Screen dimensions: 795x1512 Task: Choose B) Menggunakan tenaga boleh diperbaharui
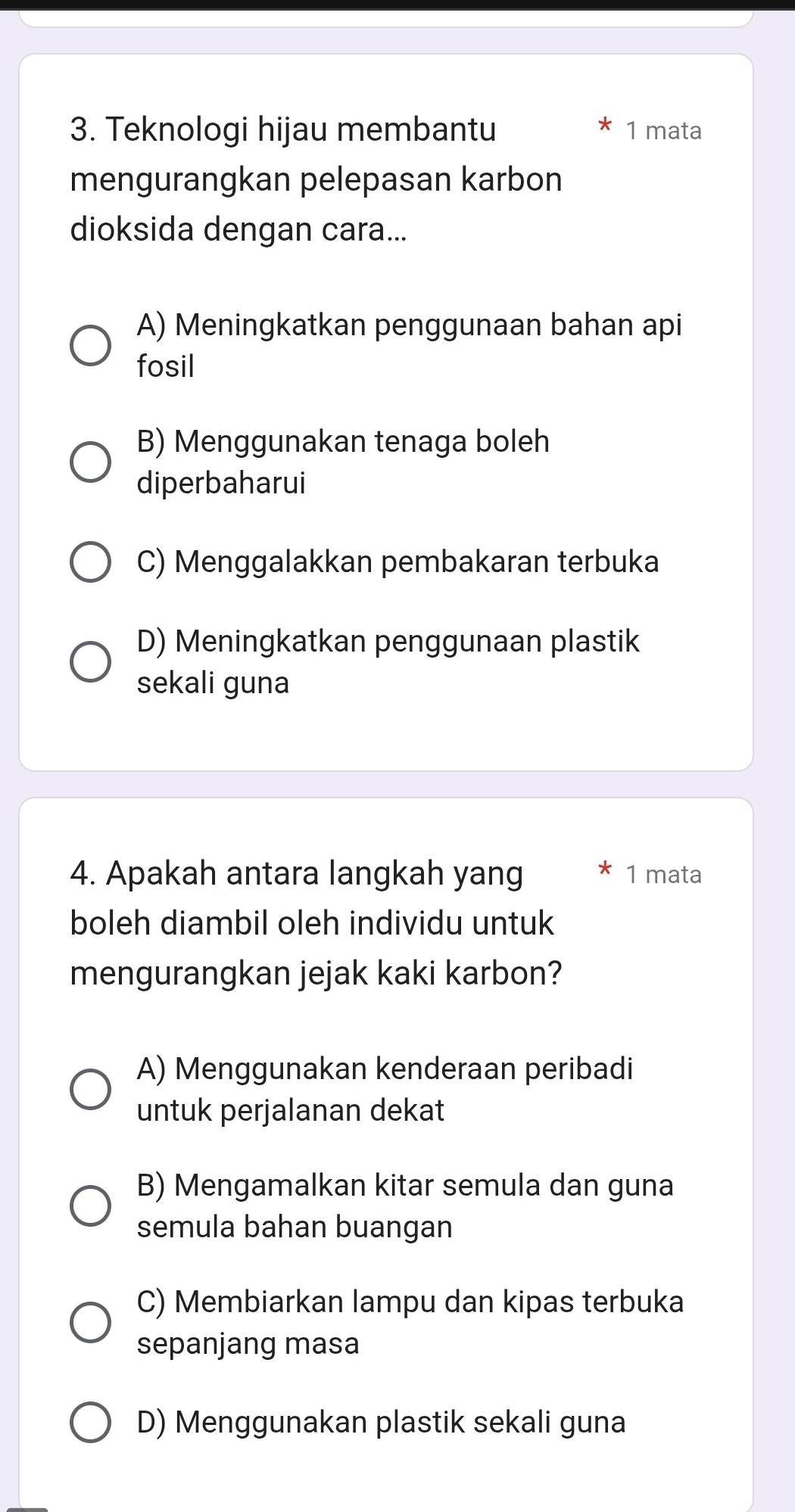(91, 462)
